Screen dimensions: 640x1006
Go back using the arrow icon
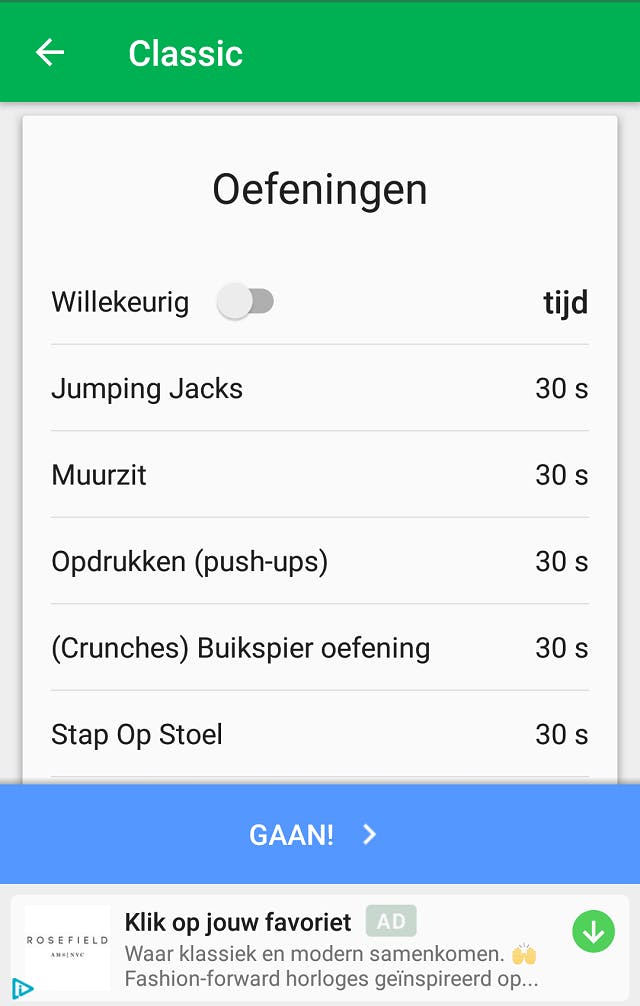[x=49, y=53]
